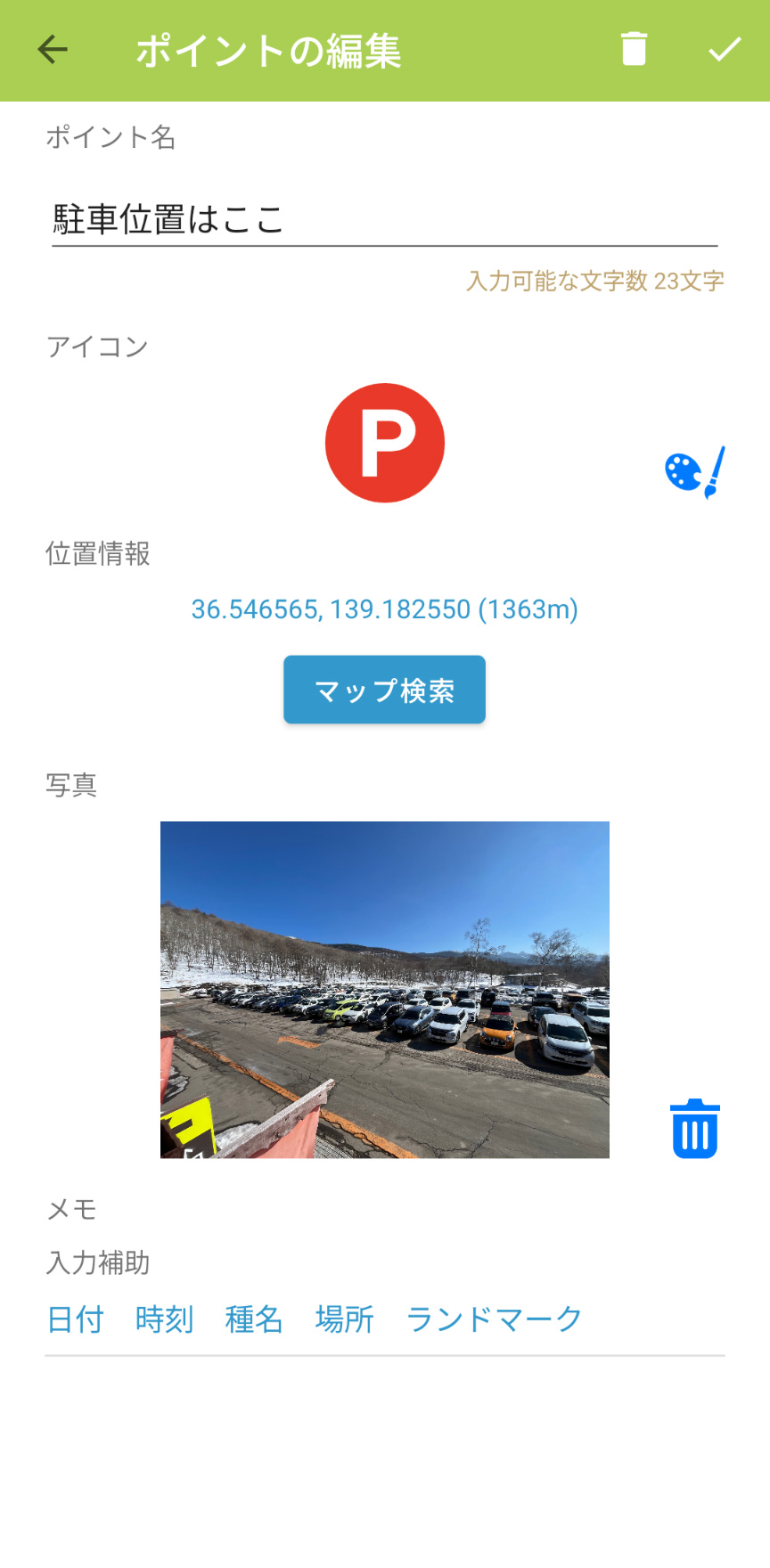
Task: Save edits with the checkmark icon
Action: [x=725, y=50]
